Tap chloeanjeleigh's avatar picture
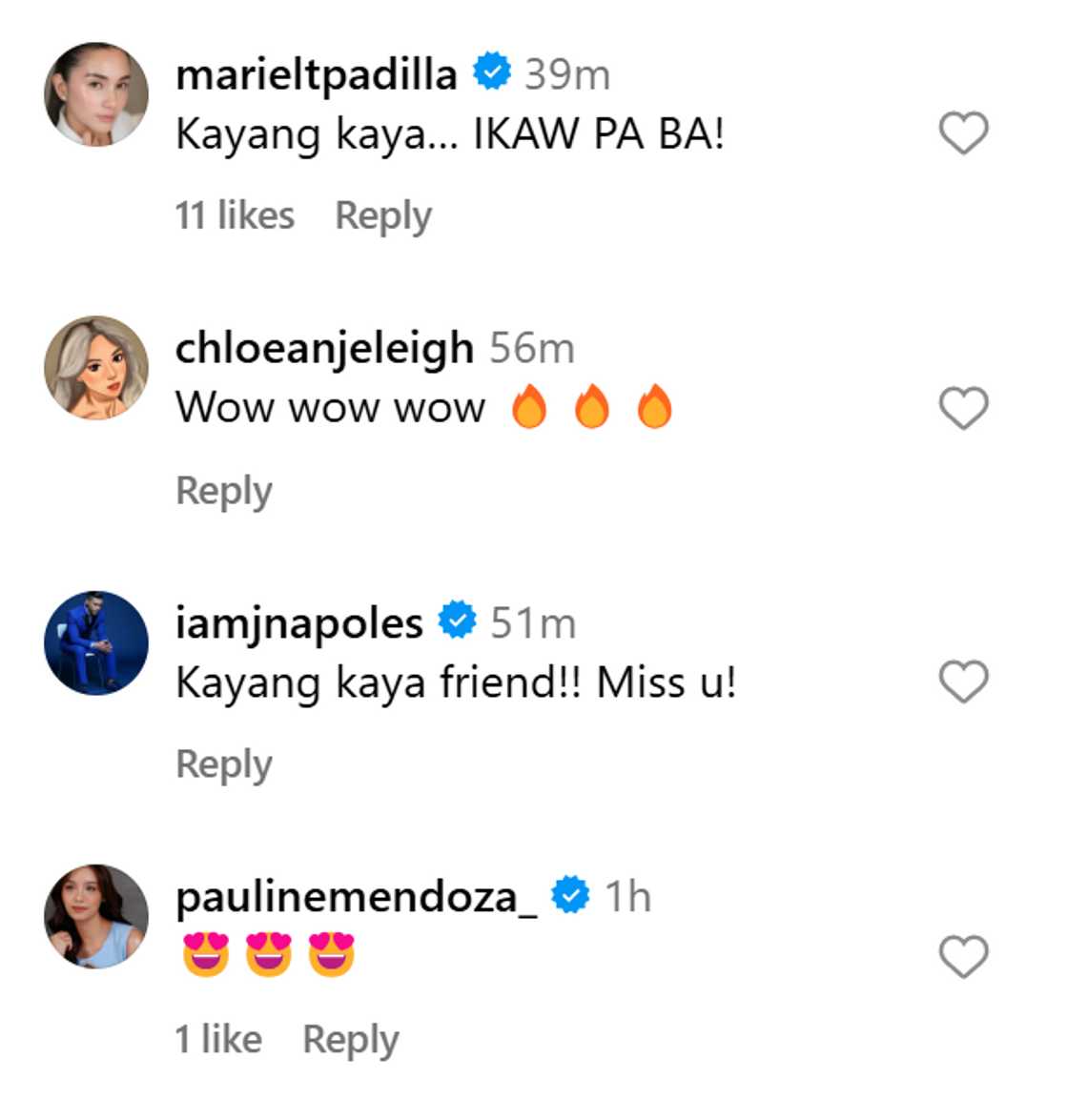 pyautogui.click(x=96, y=368)
